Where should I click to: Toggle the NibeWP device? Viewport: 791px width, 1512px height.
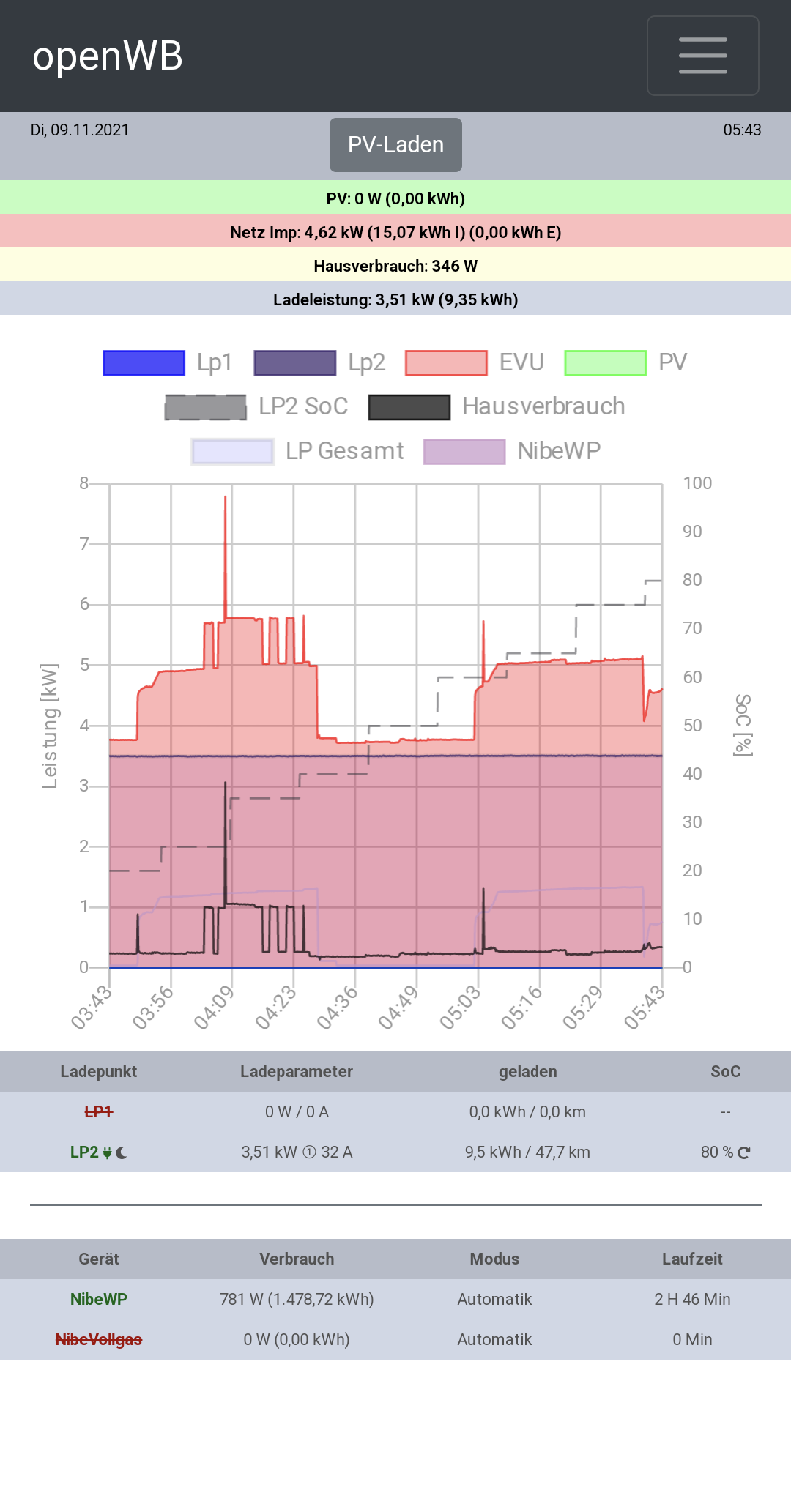98,1300
